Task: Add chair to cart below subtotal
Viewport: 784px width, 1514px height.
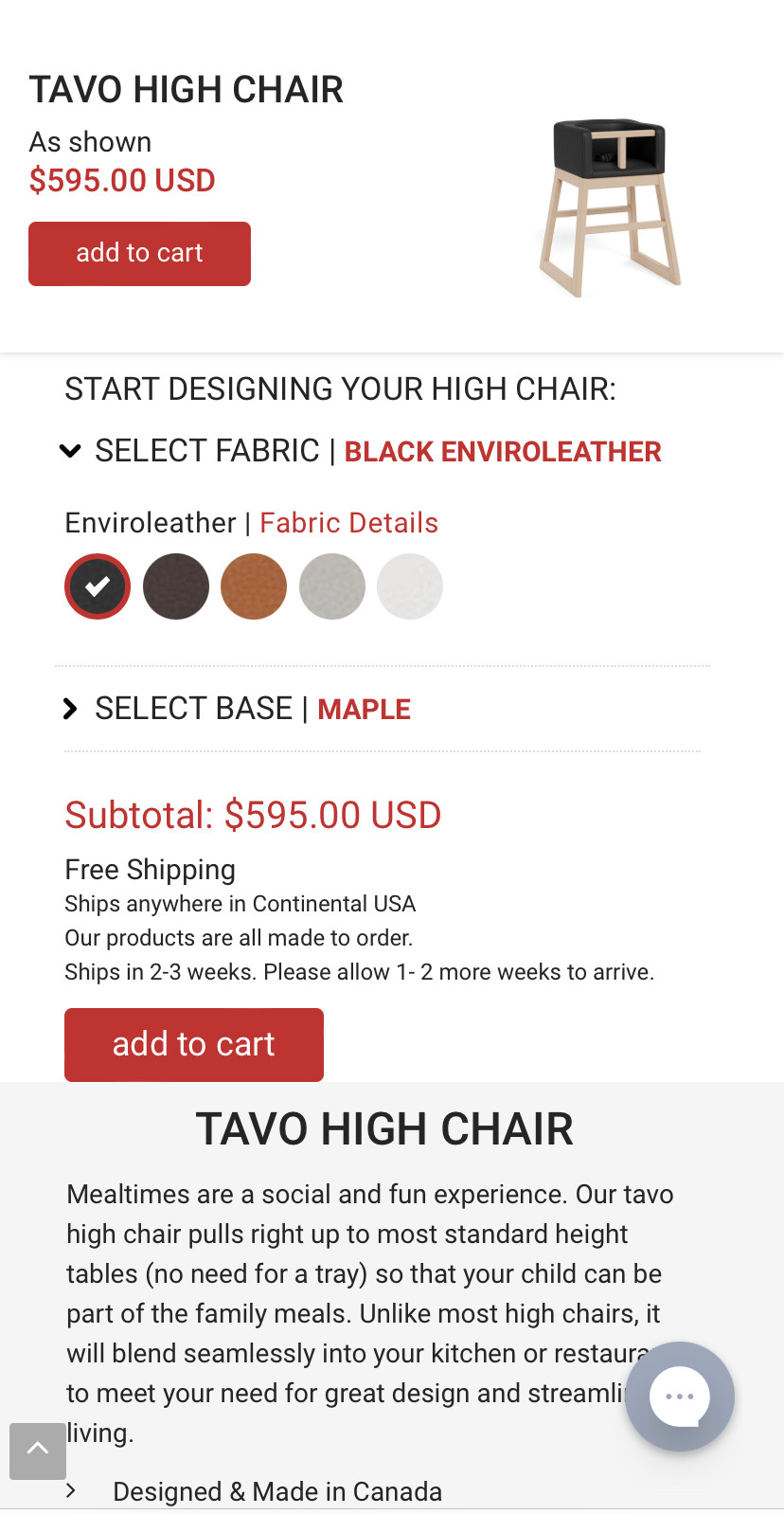Action: click(x=194, y=1044)
